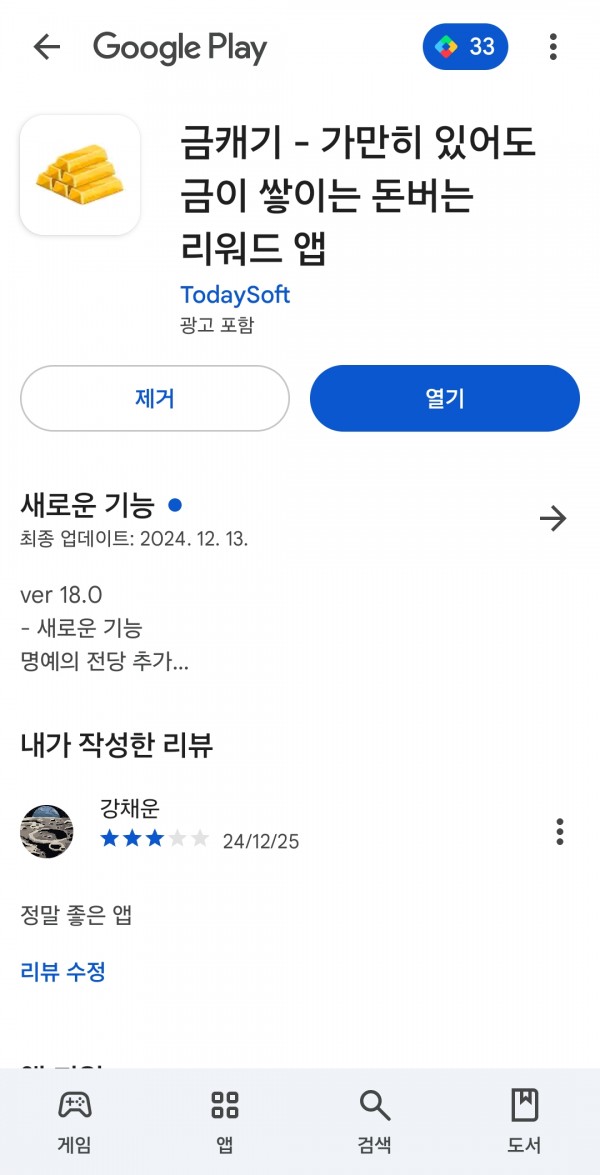Tap 열기 to open the app
600x1175 pixels.
coord(445,398)
